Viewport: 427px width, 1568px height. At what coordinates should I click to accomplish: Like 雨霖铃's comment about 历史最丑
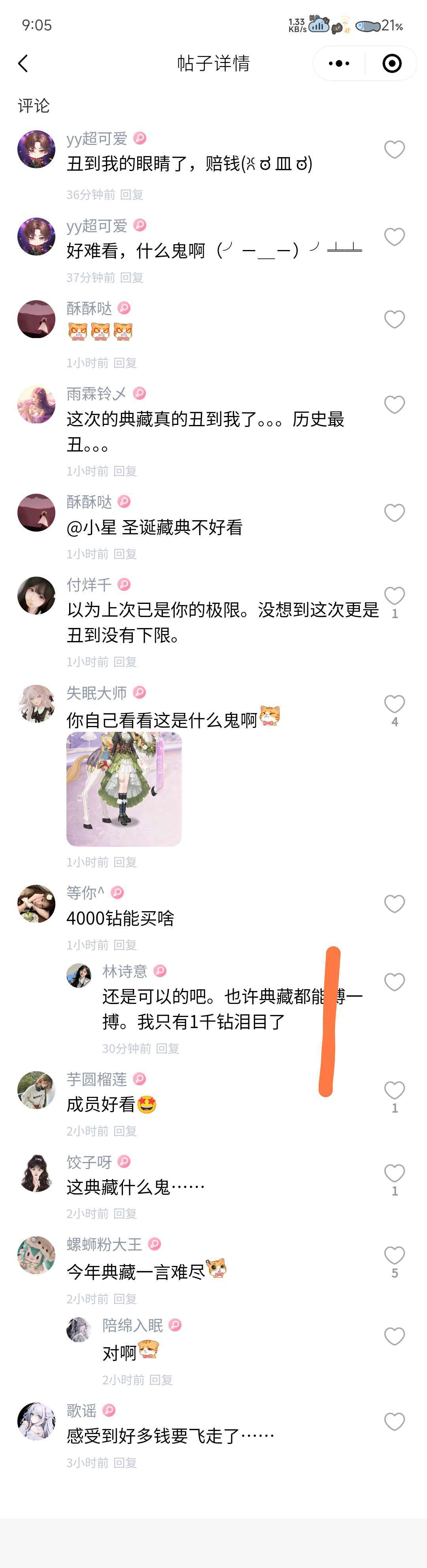pos(395,405)
